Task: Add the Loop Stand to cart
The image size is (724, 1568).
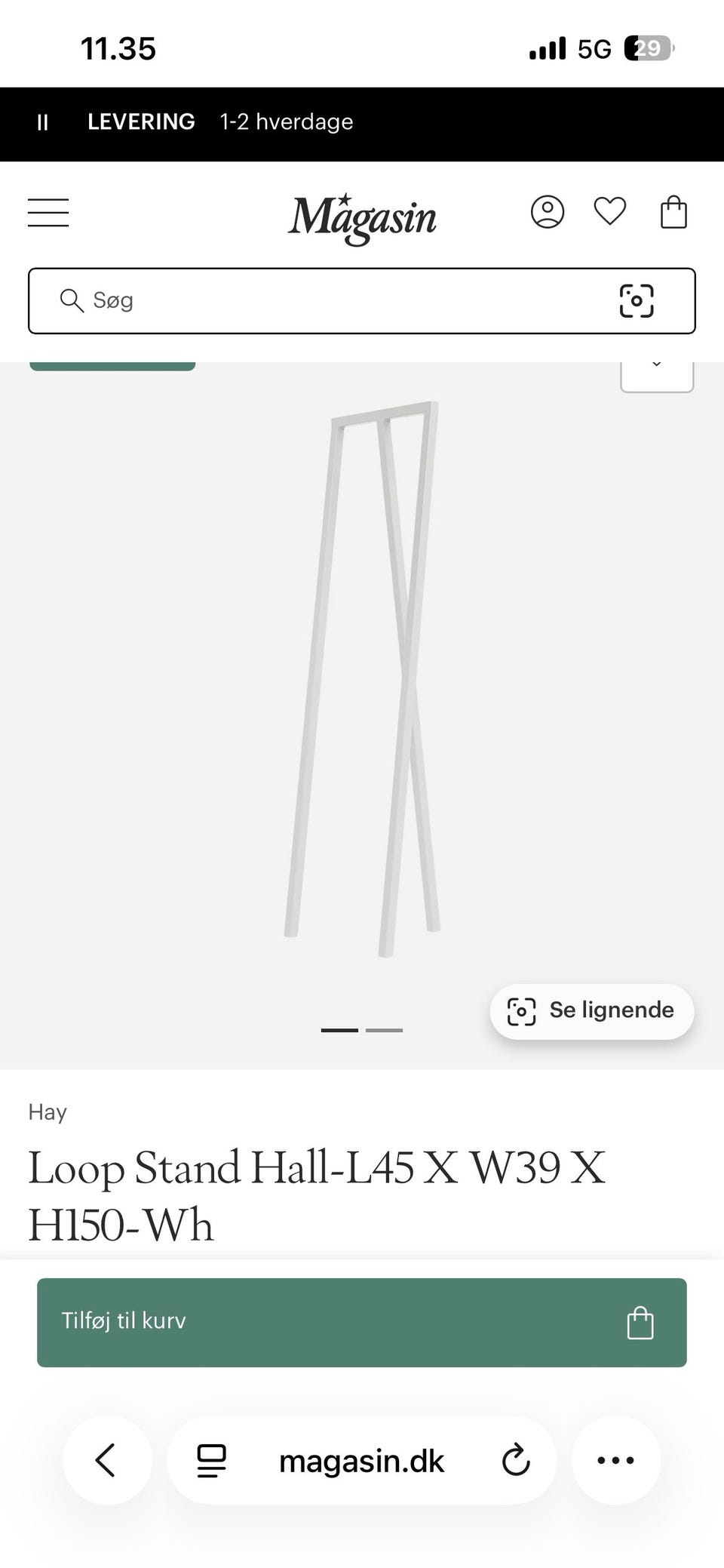Action: click(362, 1323)
